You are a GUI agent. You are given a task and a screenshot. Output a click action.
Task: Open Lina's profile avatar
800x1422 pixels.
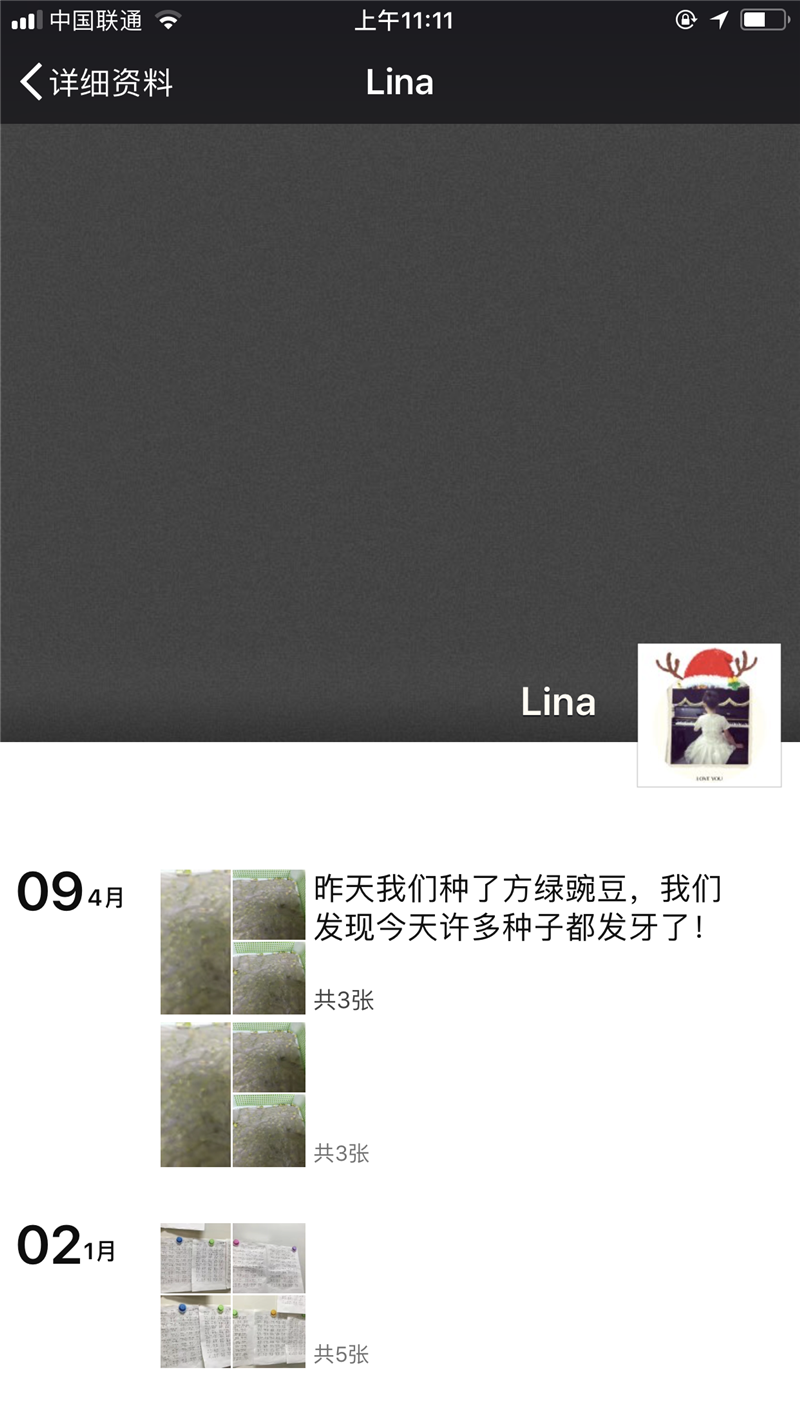(x=709, y=715)
